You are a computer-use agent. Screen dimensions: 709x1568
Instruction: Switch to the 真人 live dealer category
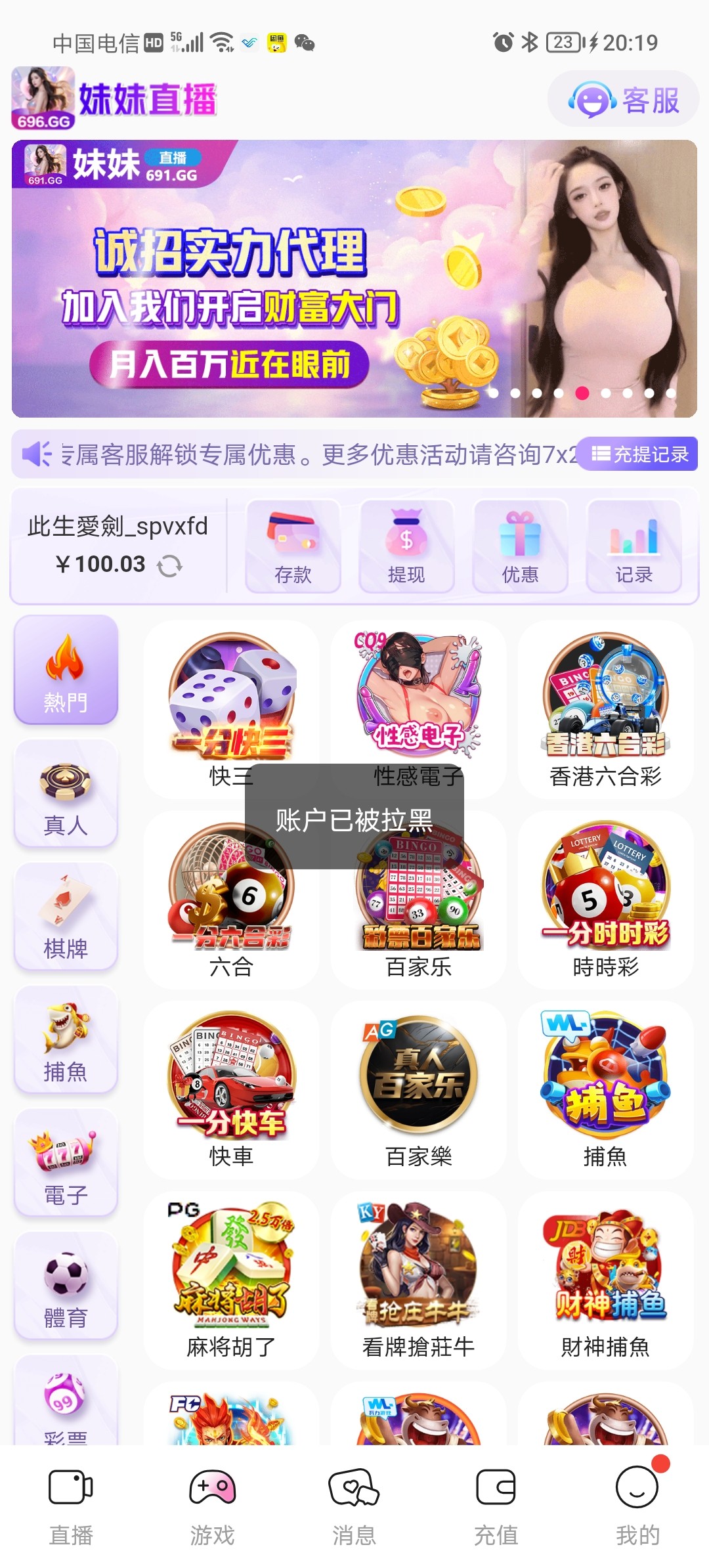pos(66,795)
